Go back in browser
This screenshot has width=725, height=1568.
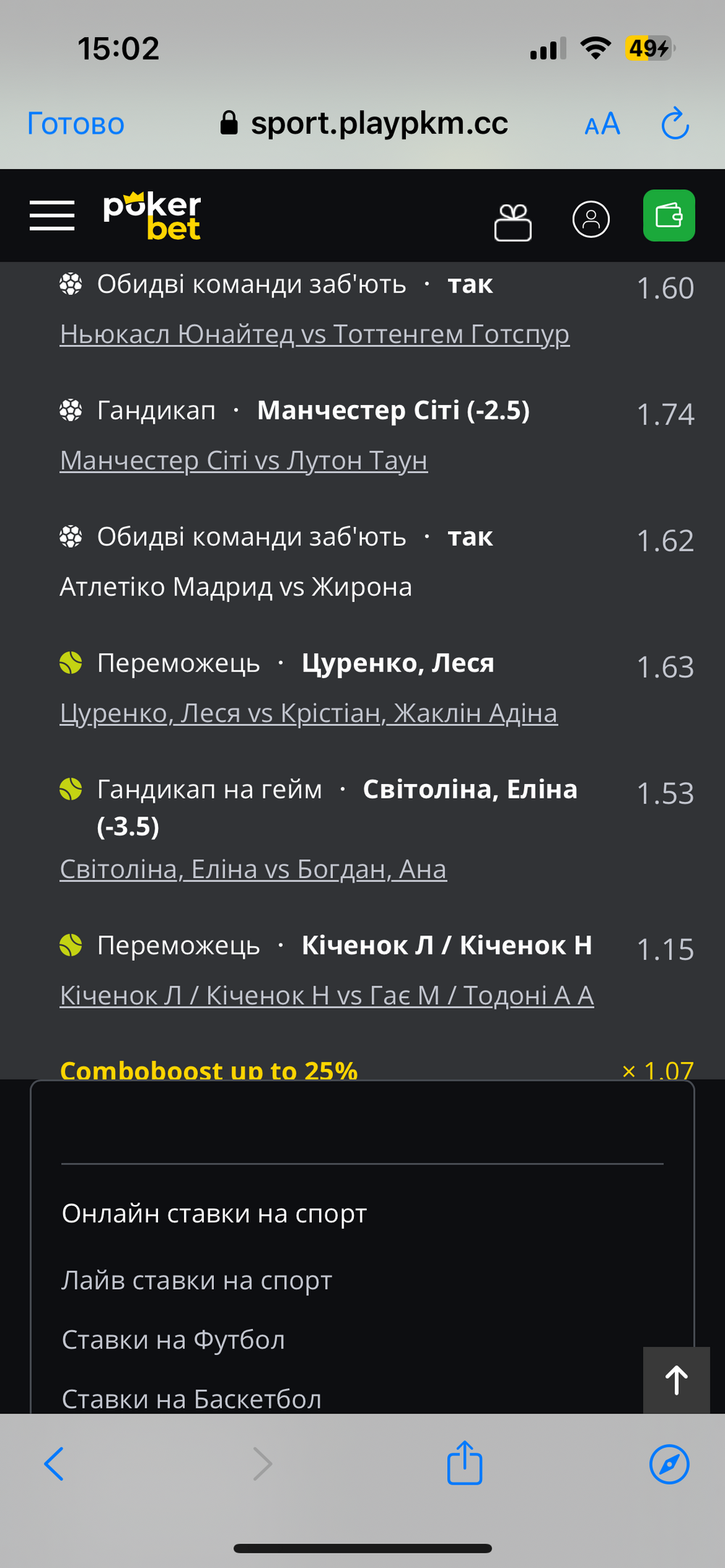point(54,1464)
